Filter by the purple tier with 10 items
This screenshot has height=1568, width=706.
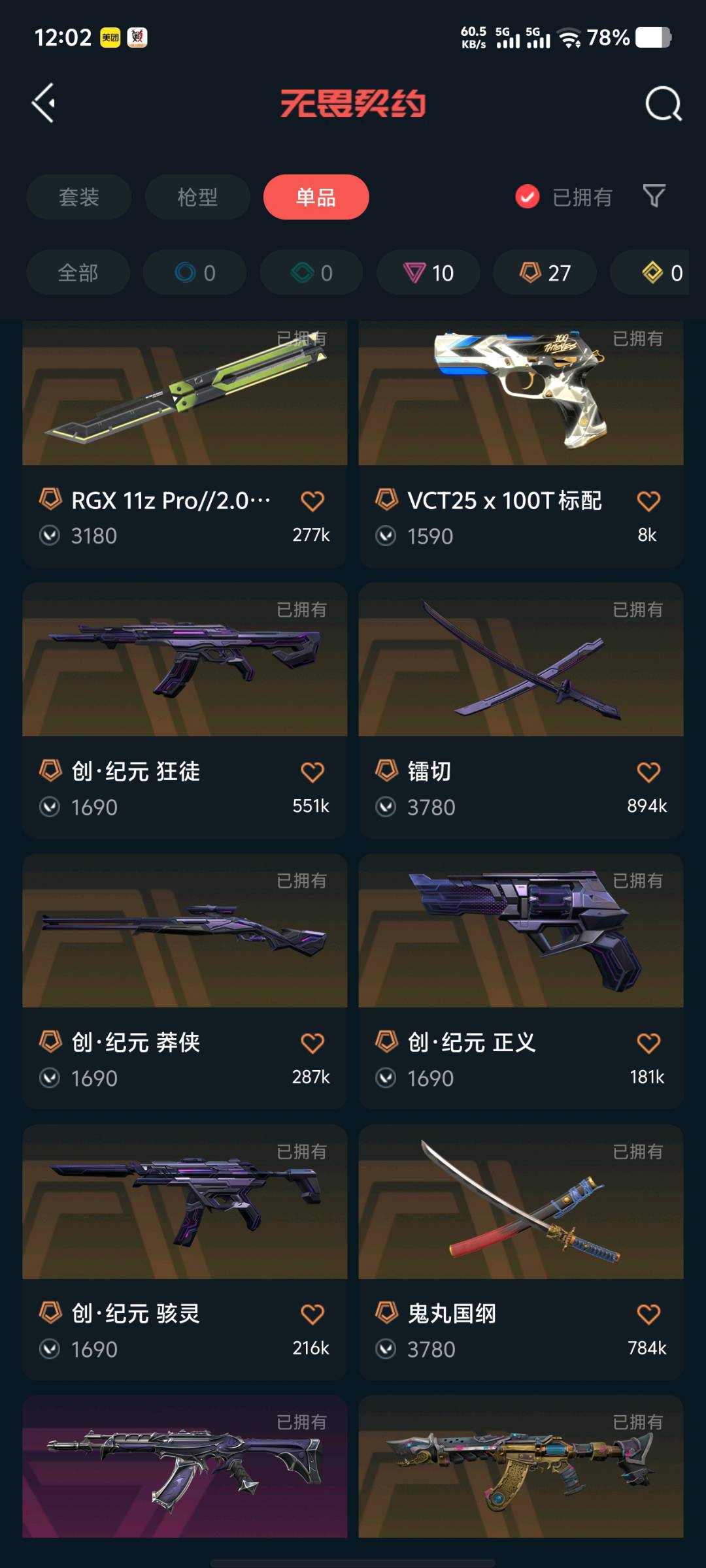(428, 272)
